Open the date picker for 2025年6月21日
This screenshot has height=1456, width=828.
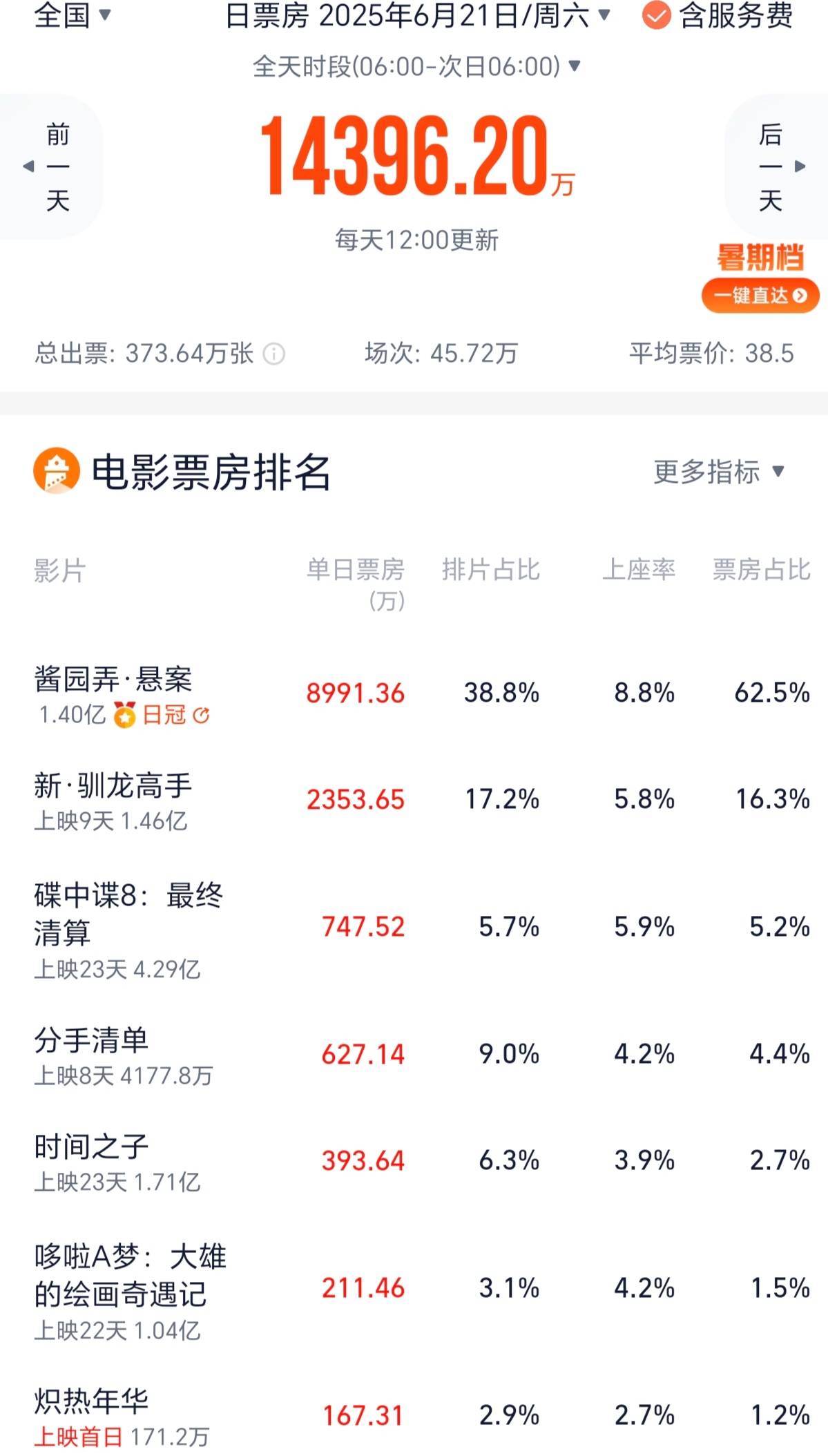click(x=418, y=15)
